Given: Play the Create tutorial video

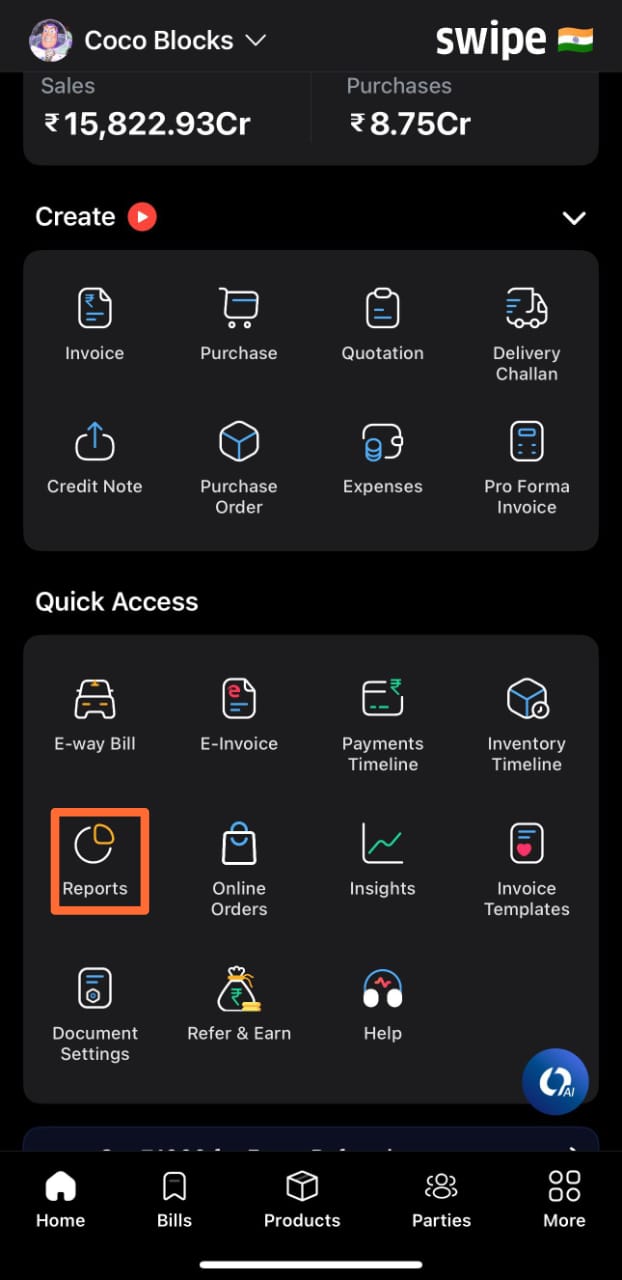Looking at the screenshot, I should coord(142,217).
